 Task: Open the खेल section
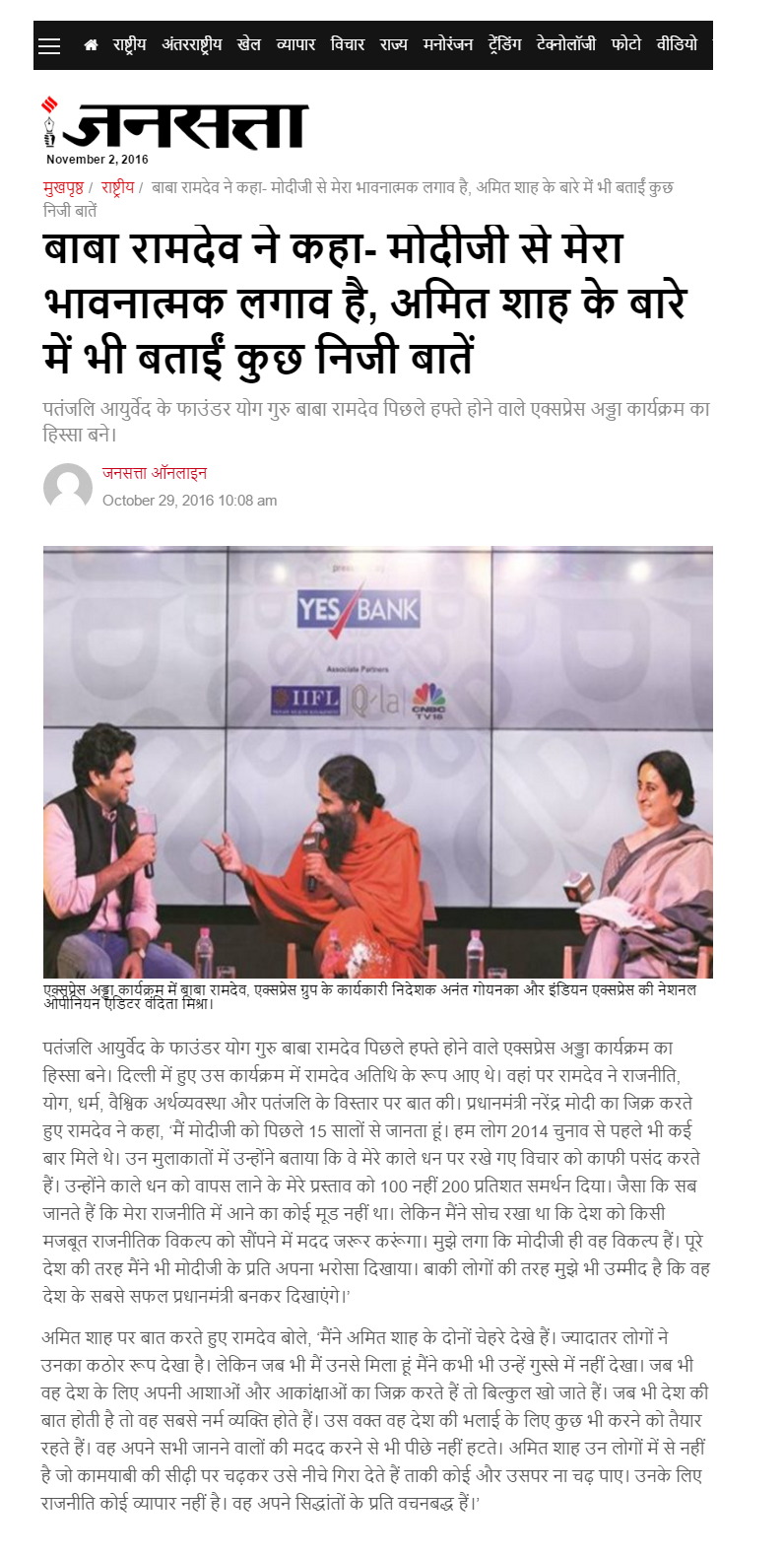[249, 45]
